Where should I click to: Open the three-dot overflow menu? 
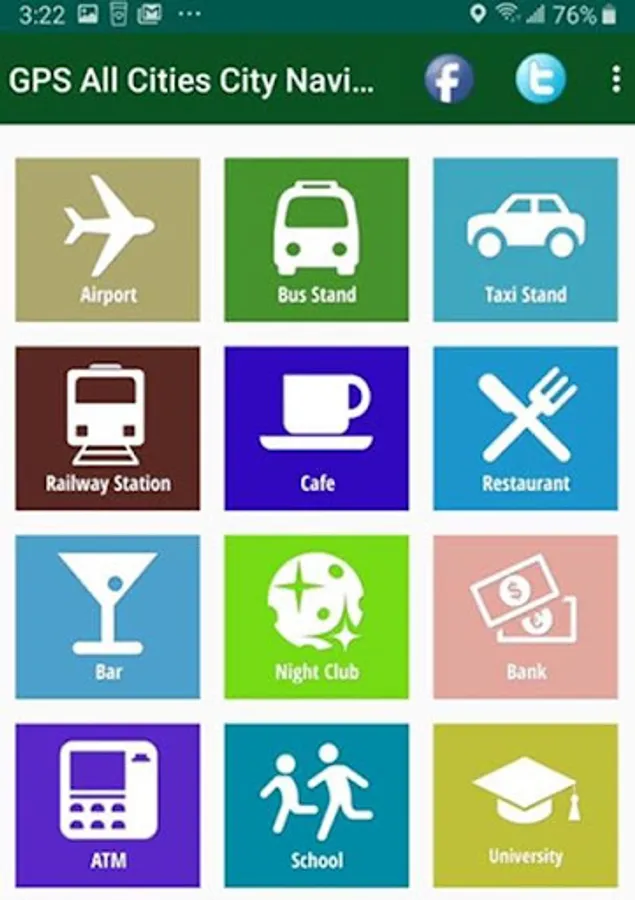tap(615, 79)
